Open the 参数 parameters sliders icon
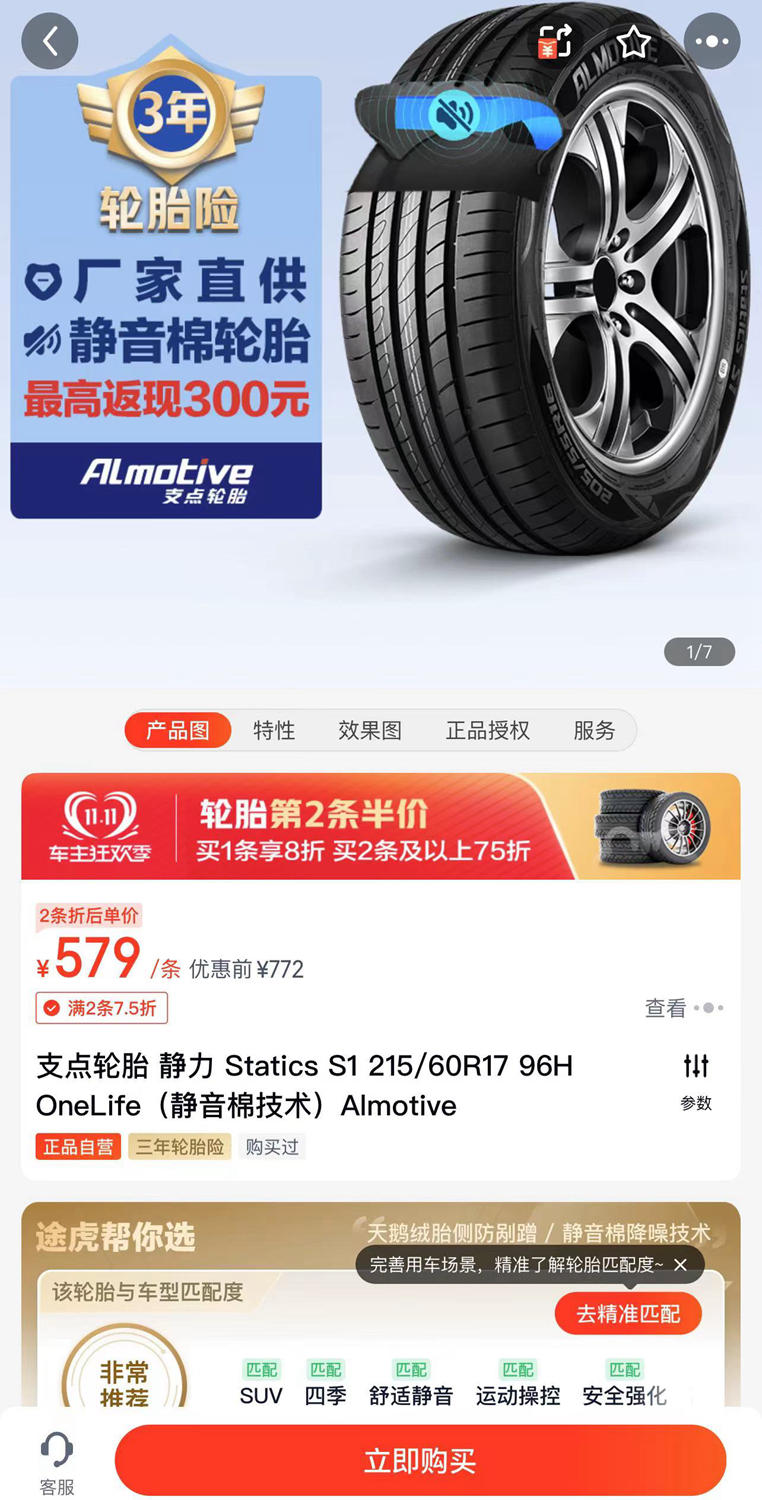This screenshot has width=762, height=1500. coord(696,1066)
